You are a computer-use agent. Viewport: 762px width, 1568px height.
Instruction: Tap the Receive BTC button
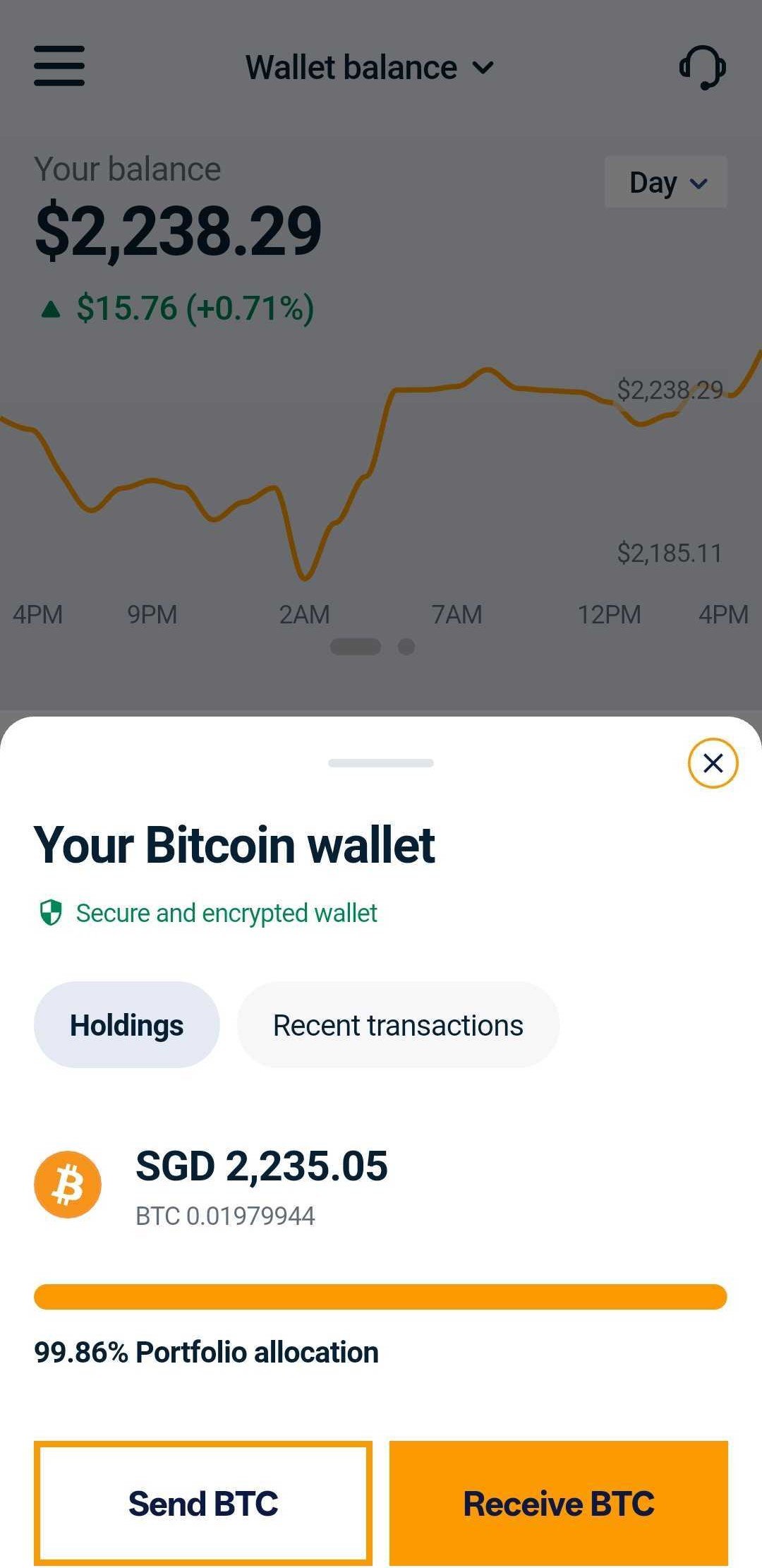tap(558, 1503)
